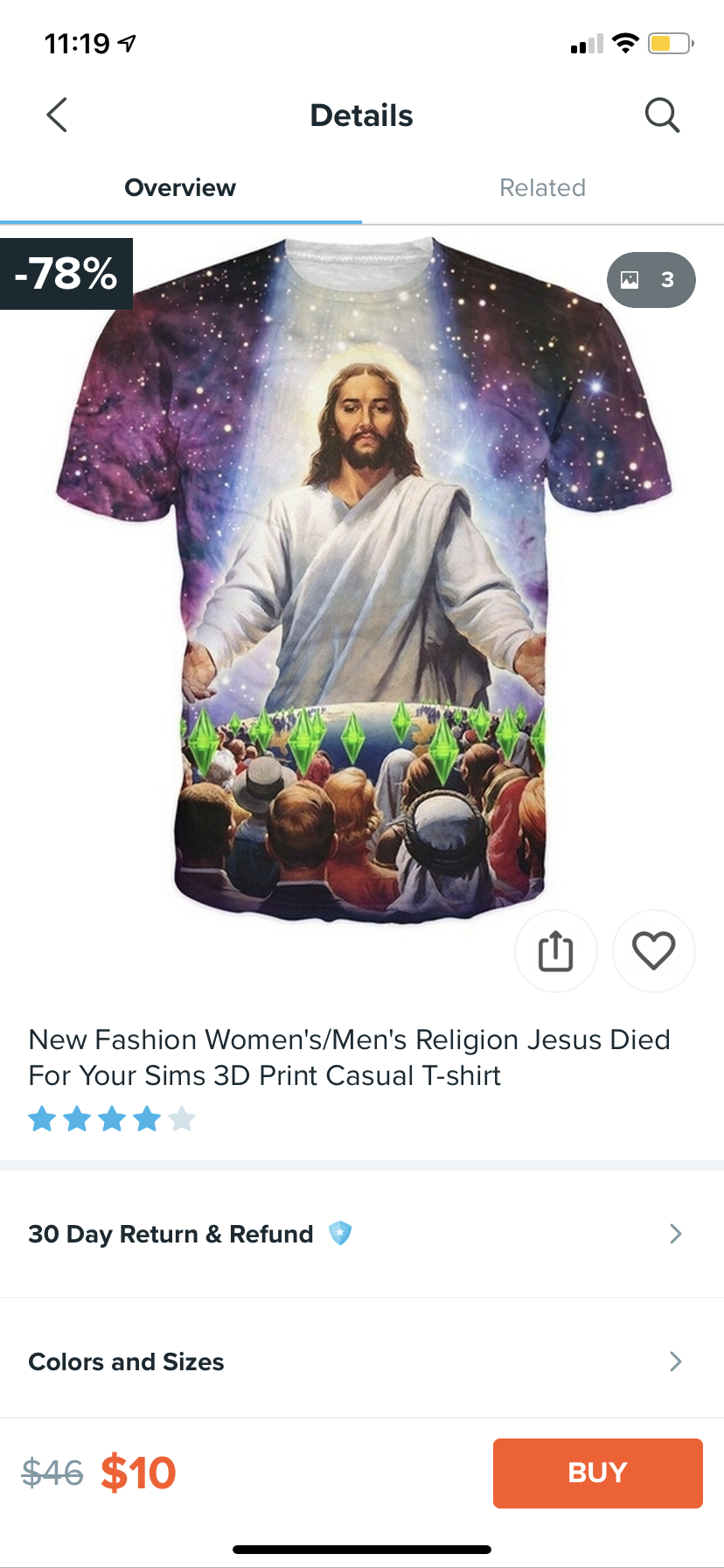Open Colors and Sizes options
724x1568 pixels.
click(x=362, y=1361)
